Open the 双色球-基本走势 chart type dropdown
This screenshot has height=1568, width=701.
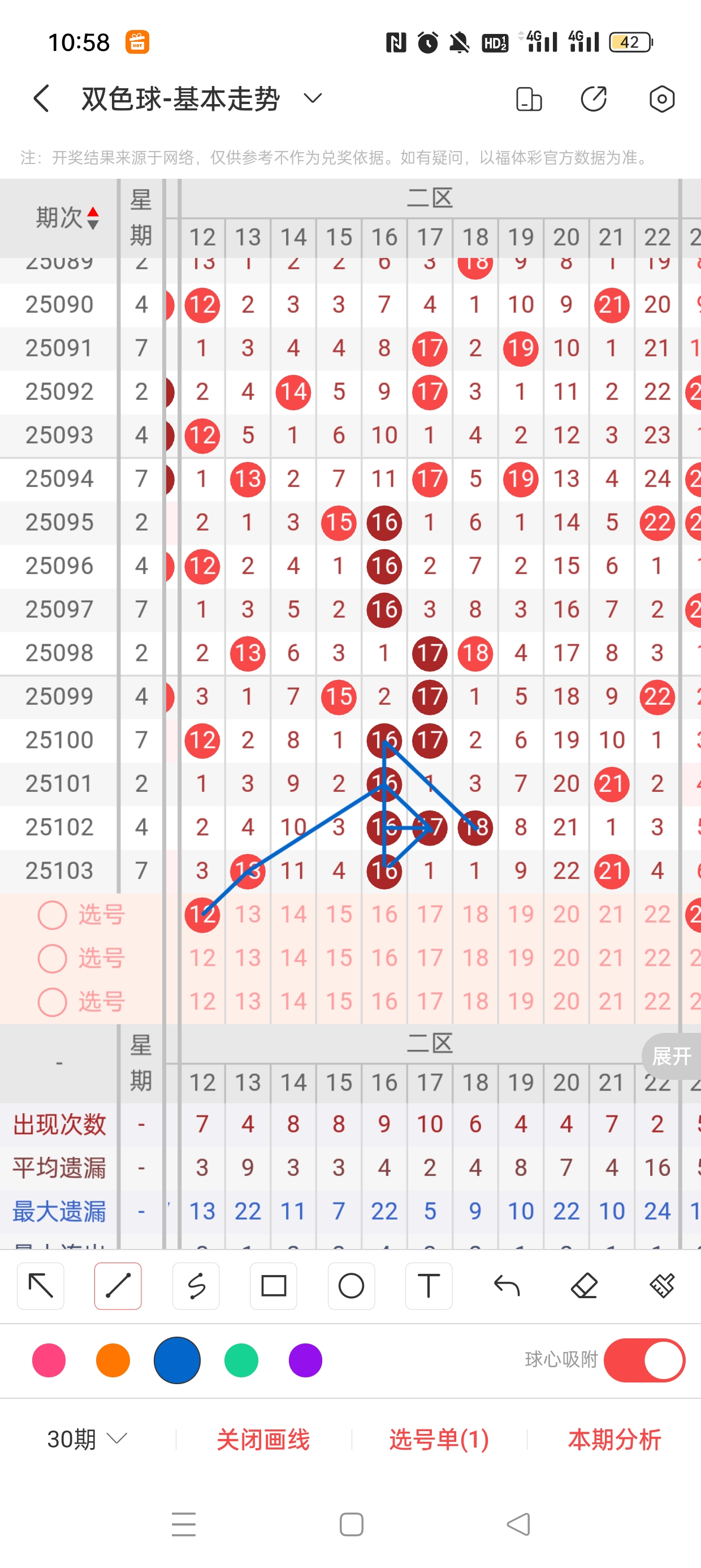(312, 98)
